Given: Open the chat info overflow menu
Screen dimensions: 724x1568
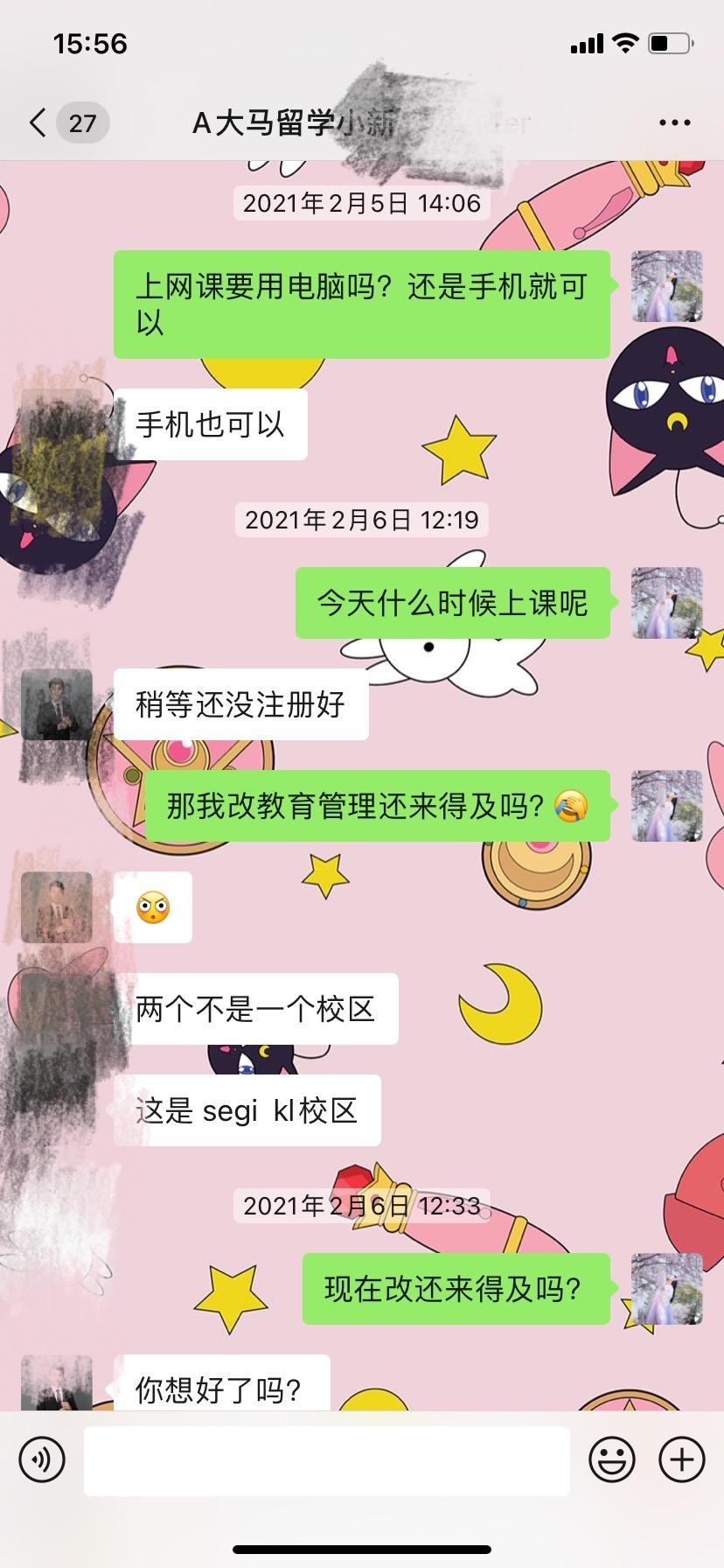Looking at the screenshot, I should pos(674,123).
